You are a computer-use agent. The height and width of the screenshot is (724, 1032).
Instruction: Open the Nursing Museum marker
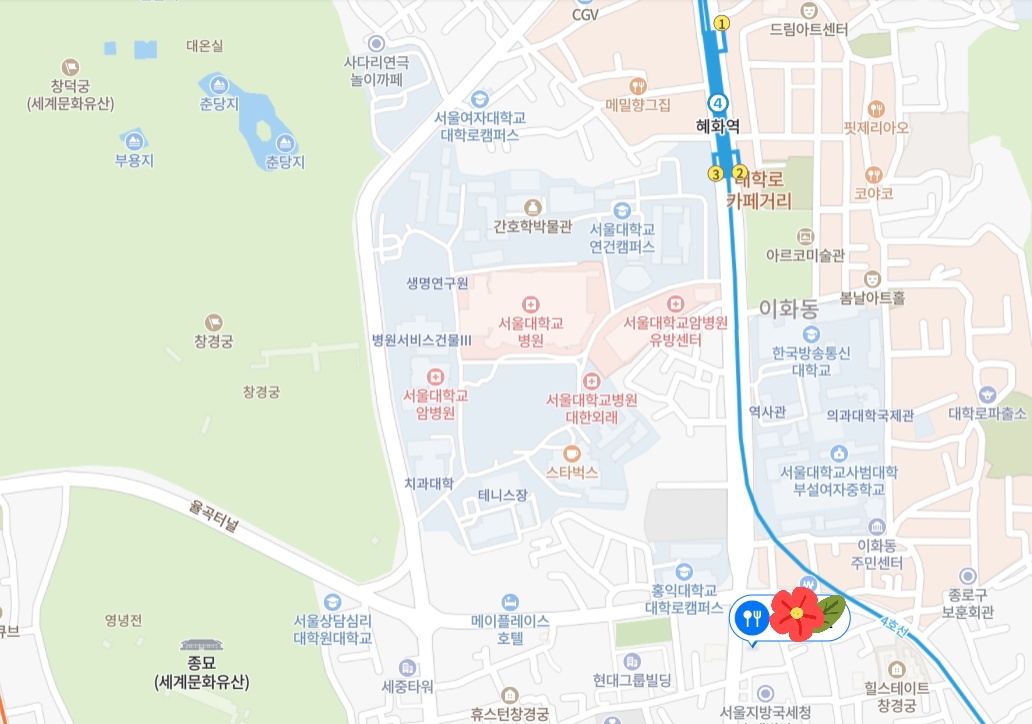point(532,207)
